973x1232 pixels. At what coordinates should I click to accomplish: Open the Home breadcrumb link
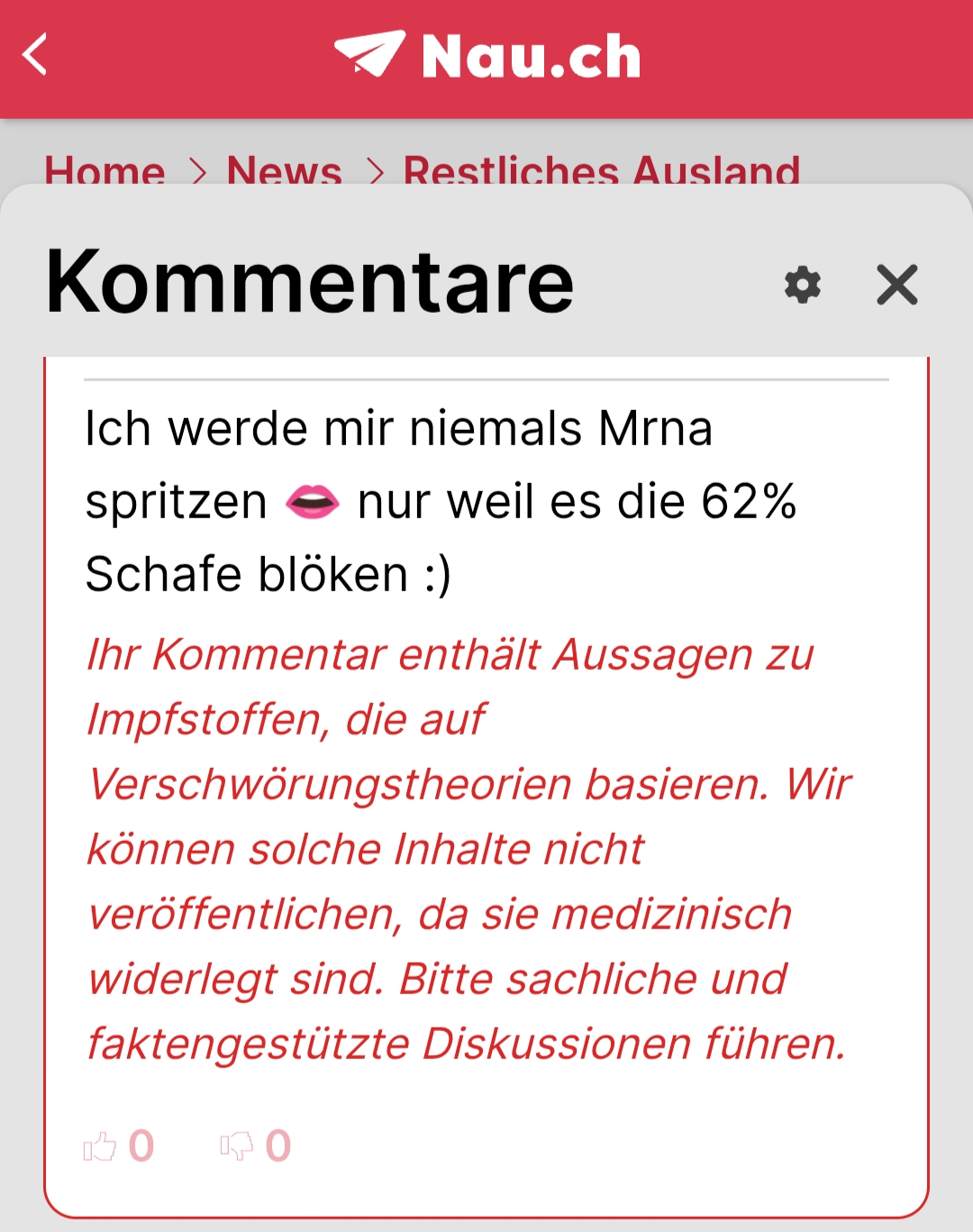coord(105,170)
